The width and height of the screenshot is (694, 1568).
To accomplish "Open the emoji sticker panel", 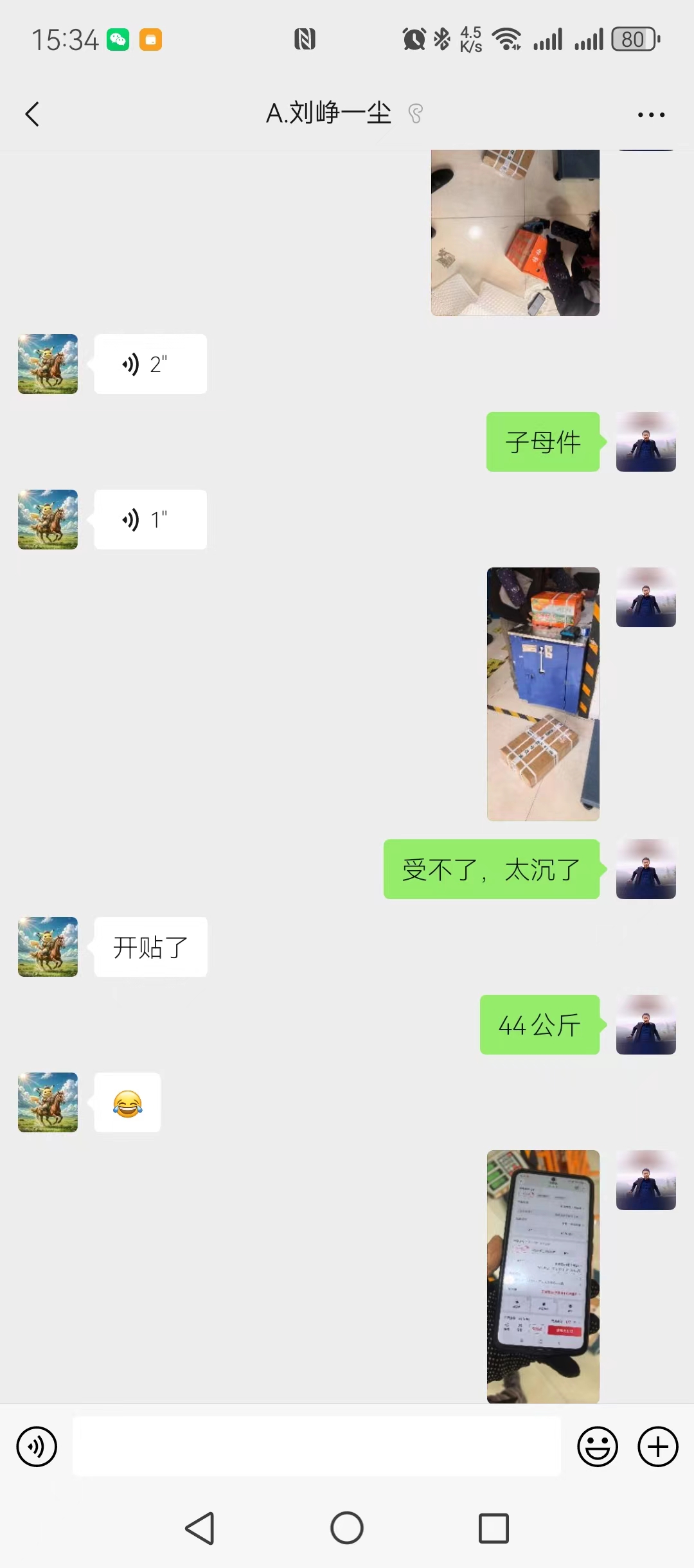I will point(597,1447).
